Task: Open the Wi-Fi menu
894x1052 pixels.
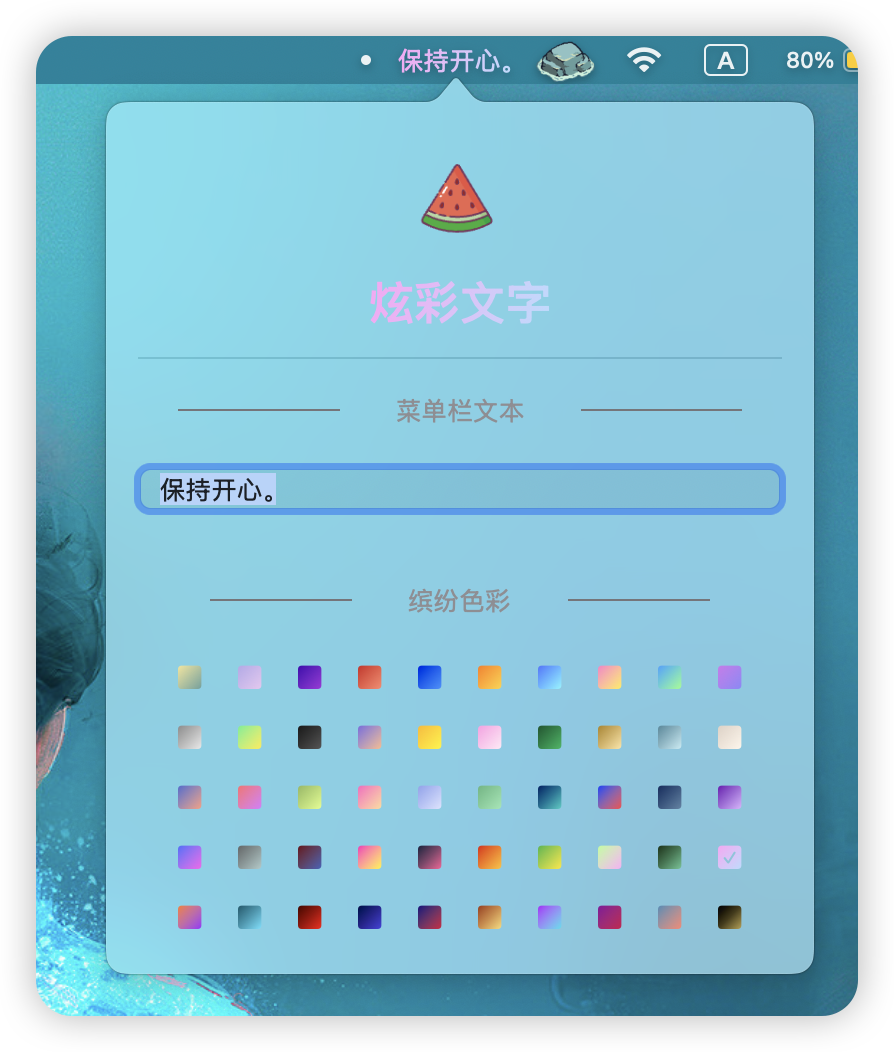Action: point(644,61)
